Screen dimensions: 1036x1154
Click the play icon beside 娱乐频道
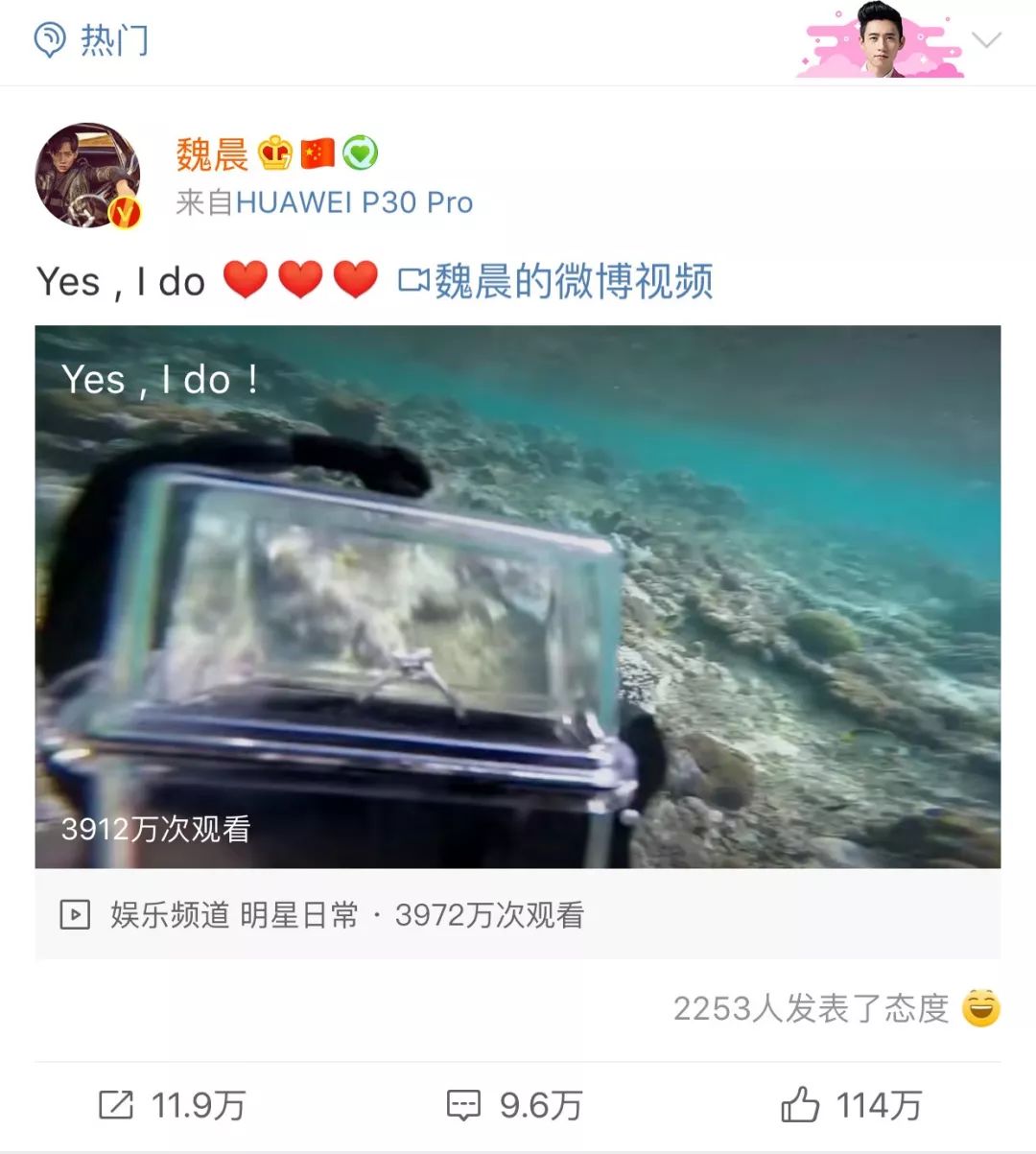tap(75, 915)
